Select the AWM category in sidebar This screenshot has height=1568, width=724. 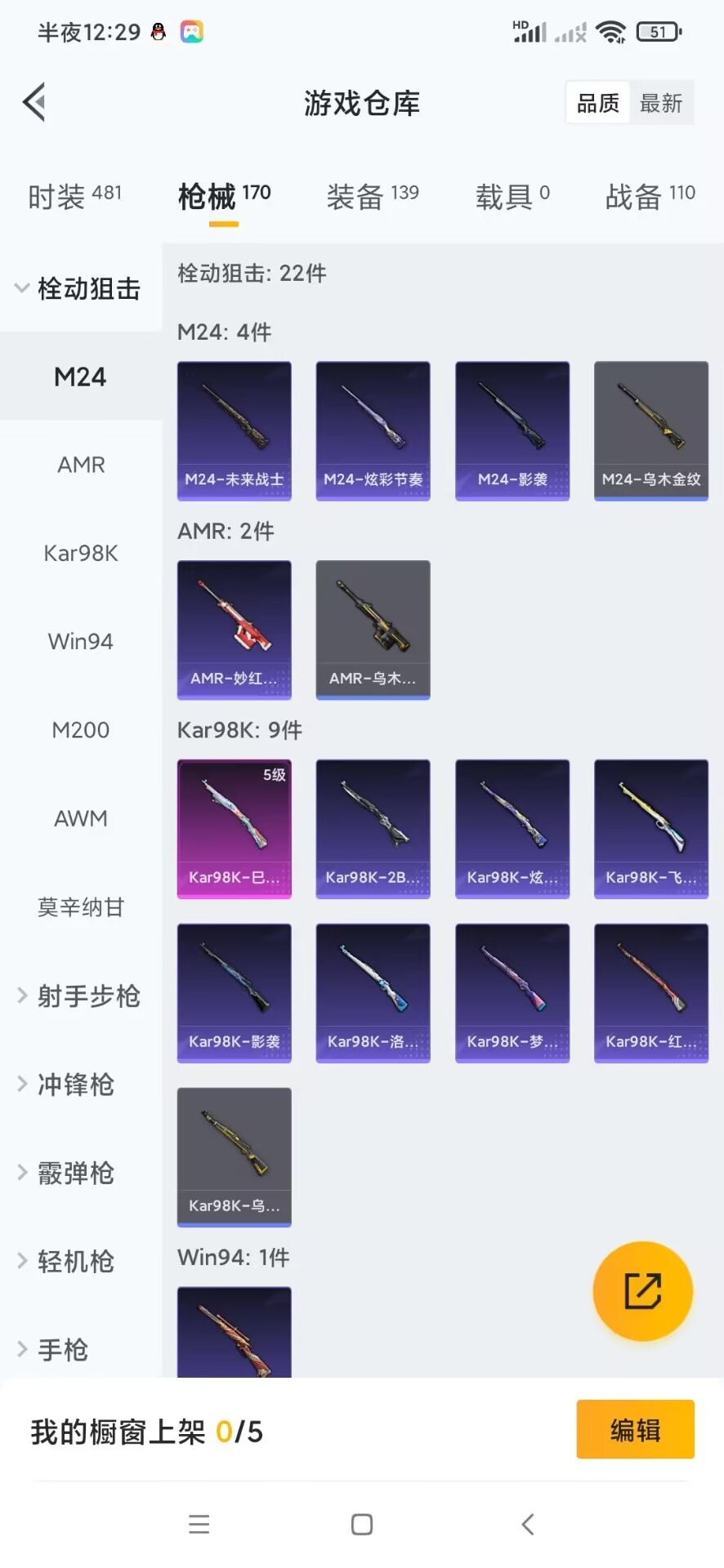(x=80, y=818)
